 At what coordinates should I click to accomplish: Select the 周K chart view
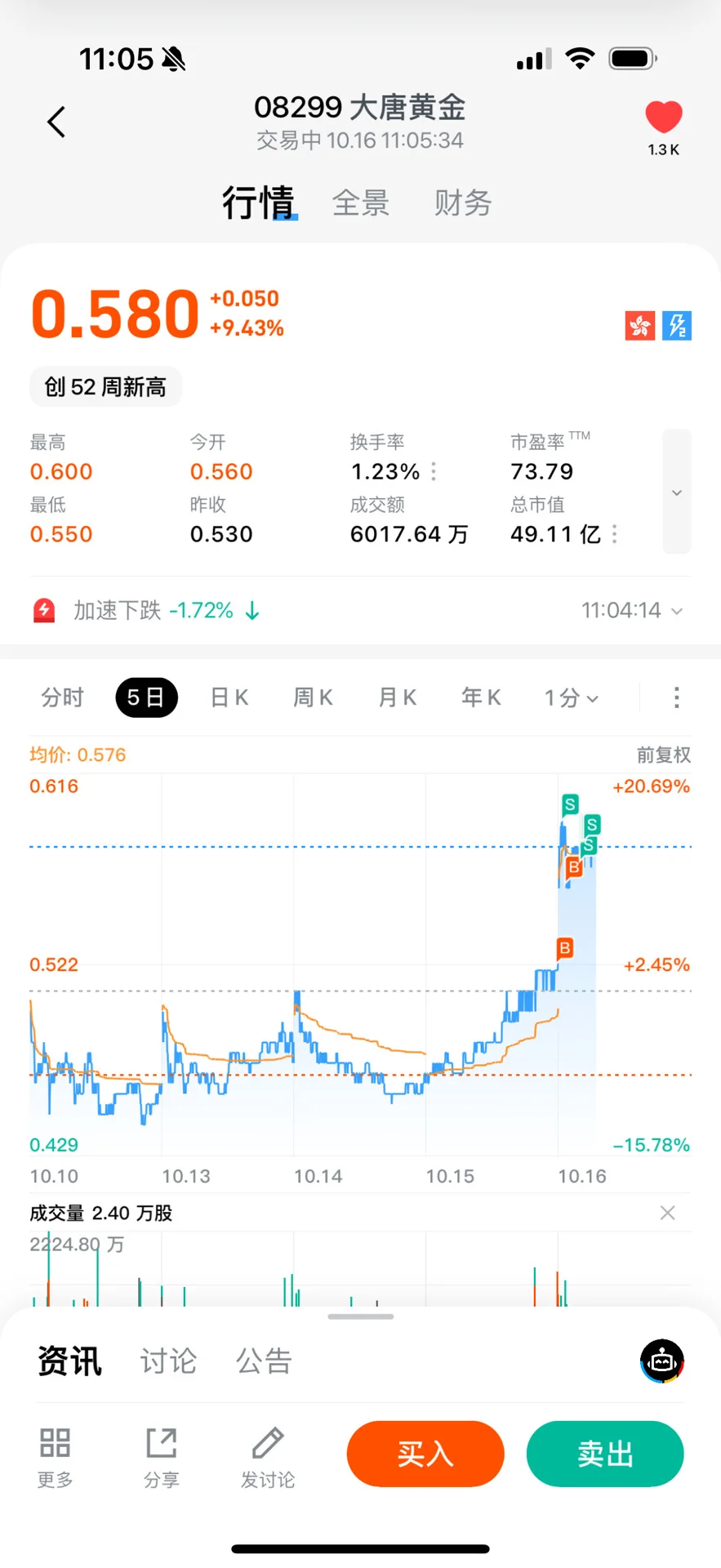(x=314, y=697)
